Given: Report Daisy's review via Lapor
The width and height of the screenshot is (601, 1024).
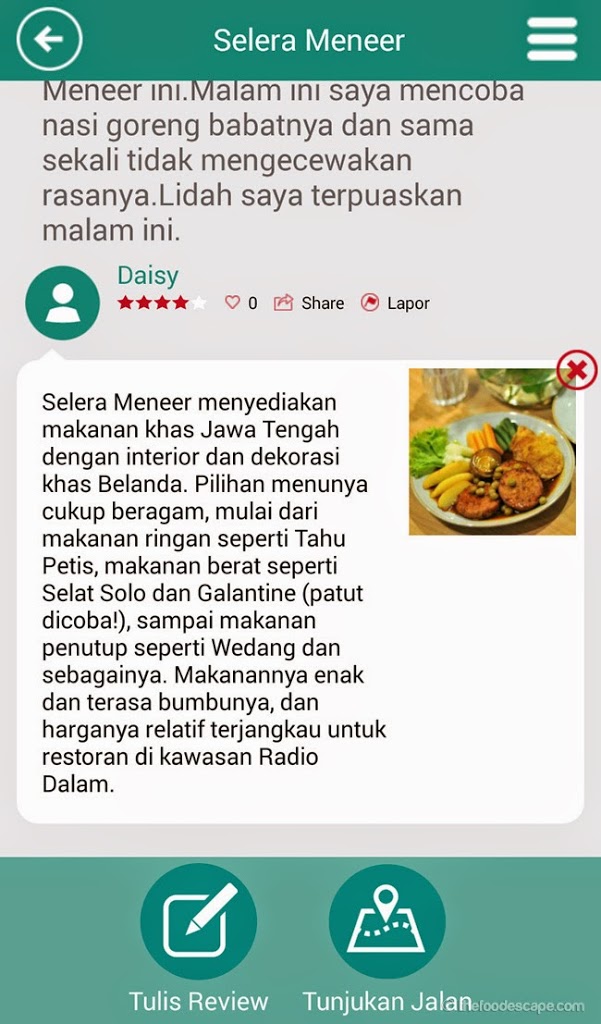Looking at the screenshot, I should tap(395, 303).
